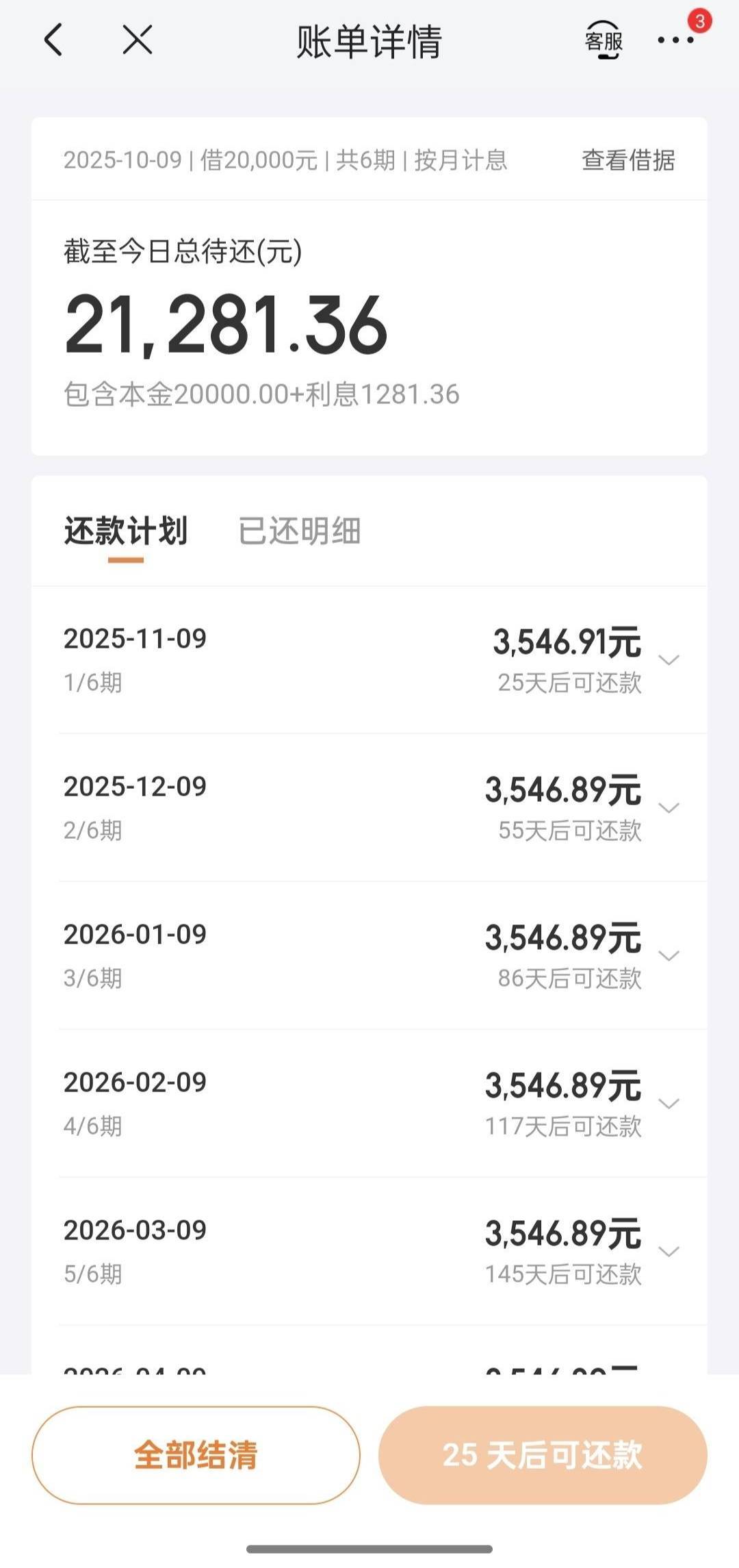The height and width of the screenshot is (1568, 739).
Task: Tap the 25 天后可还款 button
Action: [543, 1455]
